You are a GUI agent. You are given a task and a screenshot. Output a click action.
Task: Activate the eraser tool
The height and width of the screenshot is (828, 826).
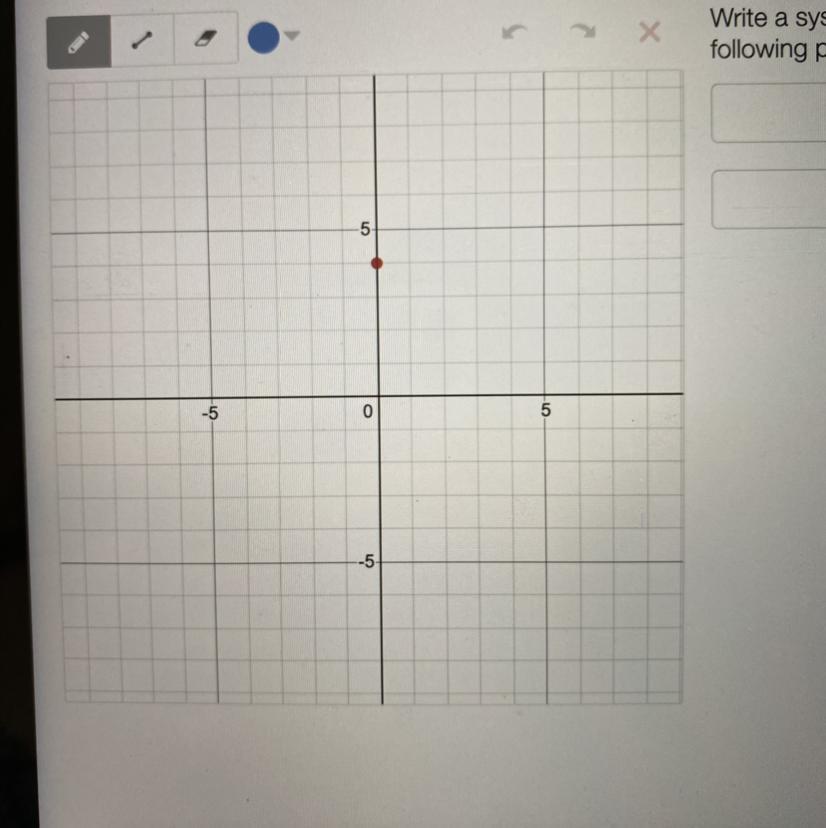[206, 40]
